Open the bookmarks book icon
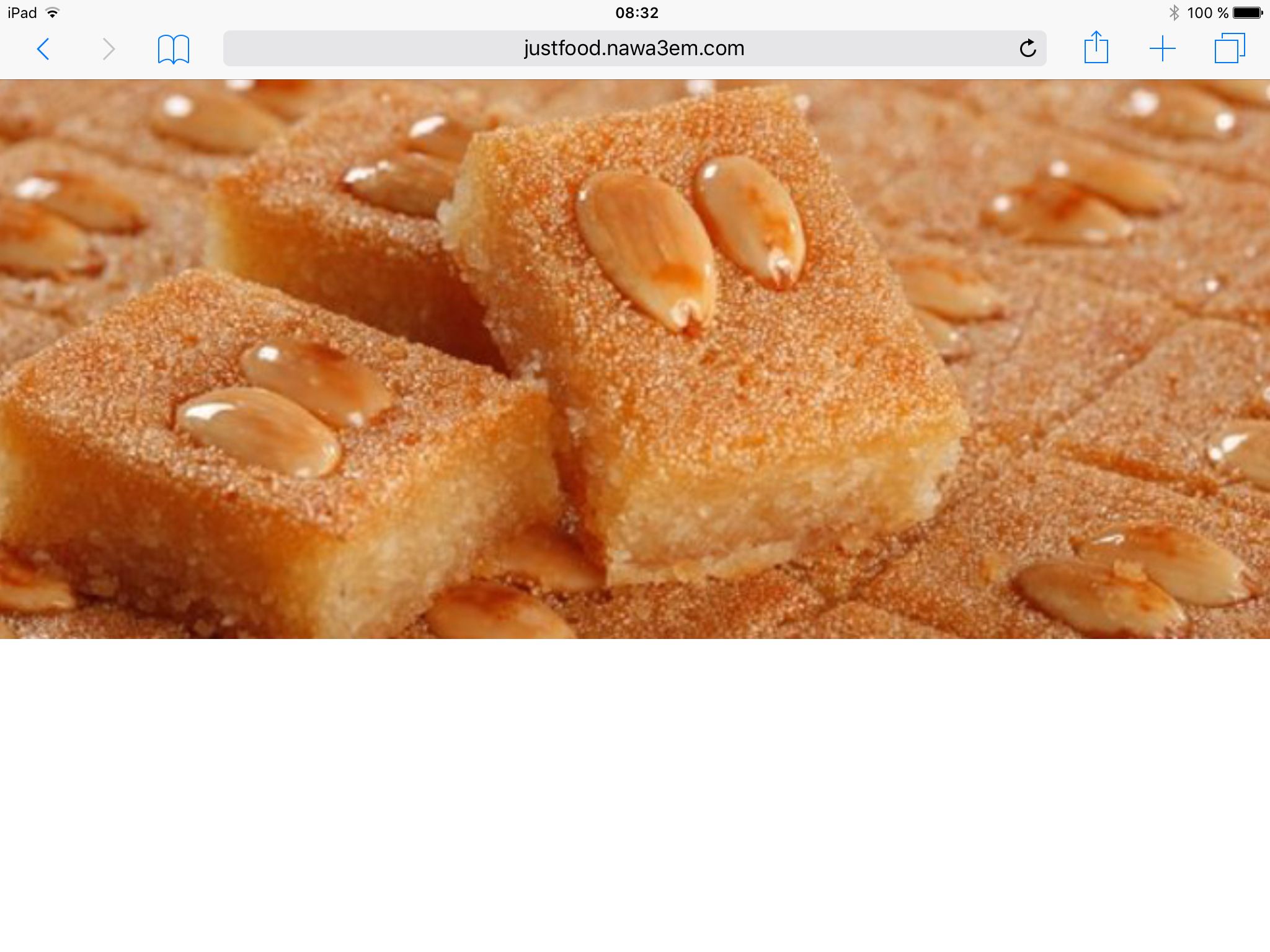 173,49
